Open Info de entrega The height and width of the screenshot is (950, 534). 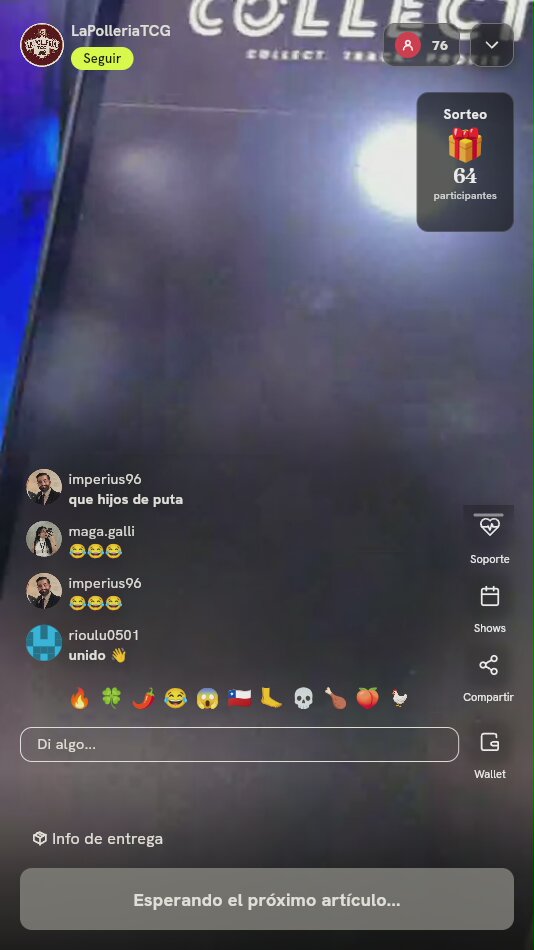98,839
